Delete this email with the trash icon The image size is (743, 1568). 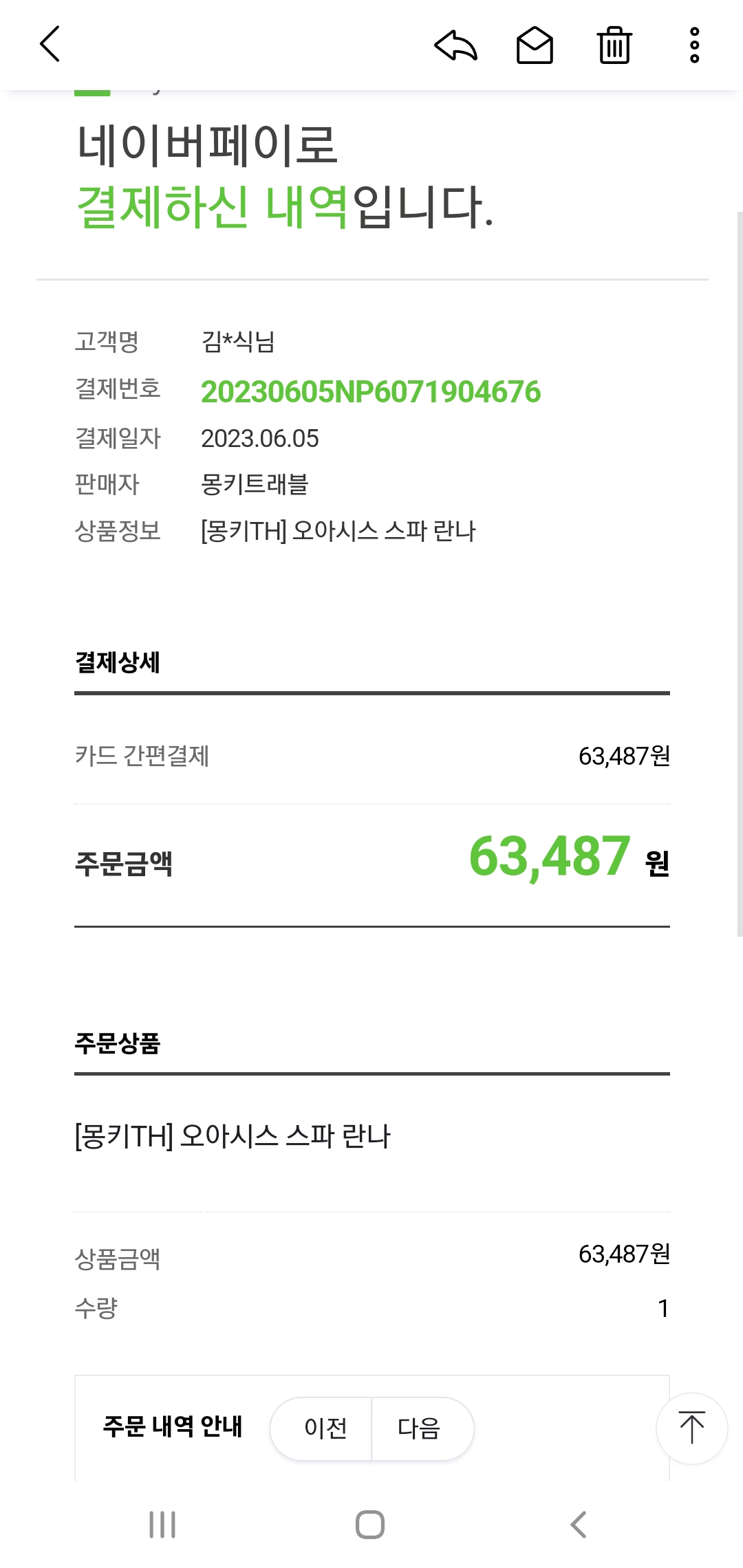pyautogui.click(x=614, y=45)
